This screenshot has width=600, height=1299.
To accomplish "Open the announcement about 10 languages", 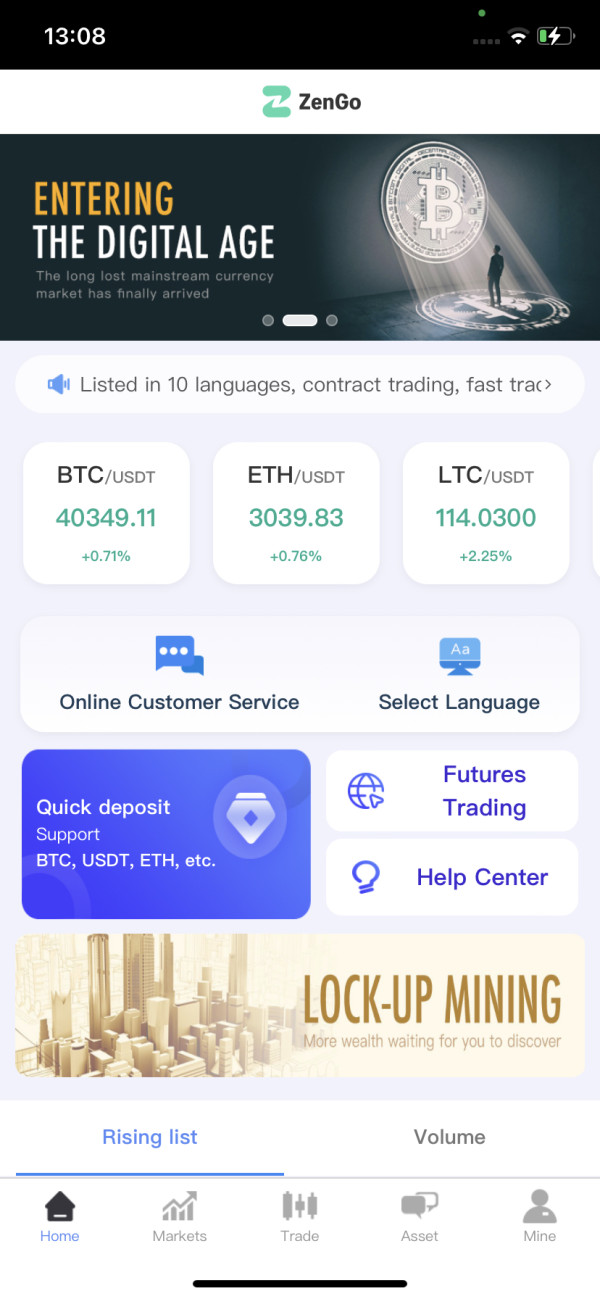I will 300,384.
